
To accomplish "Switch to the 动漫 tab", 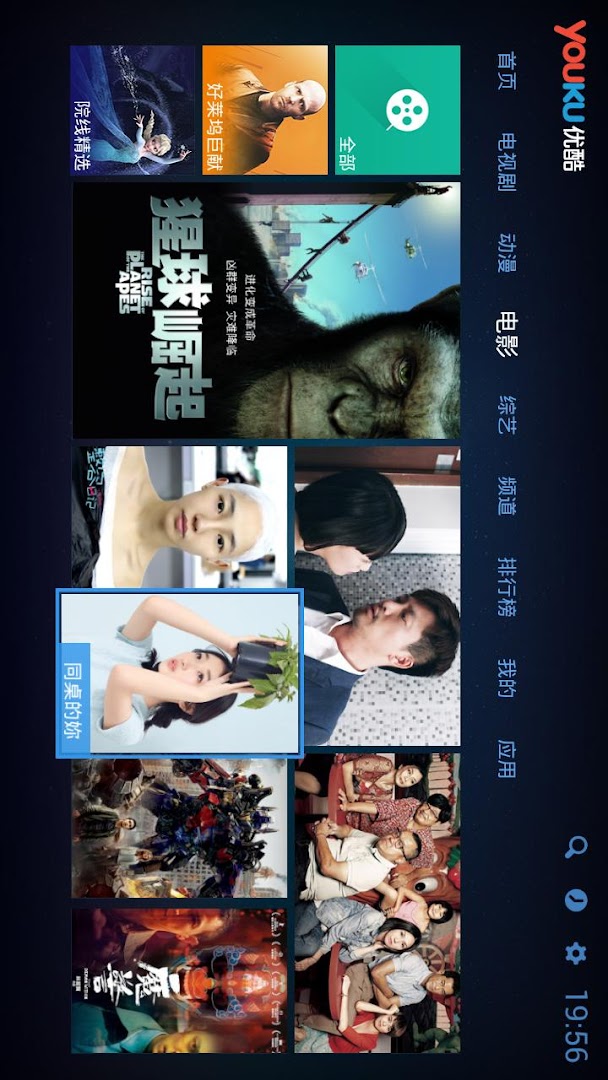I will [507, 253].
